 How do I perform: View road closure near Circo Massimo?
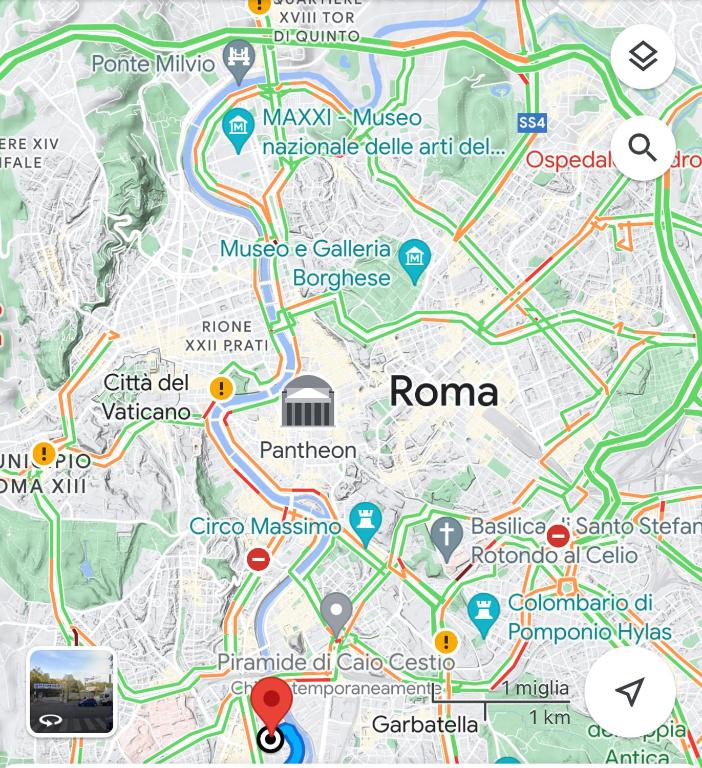coord(259,559)
